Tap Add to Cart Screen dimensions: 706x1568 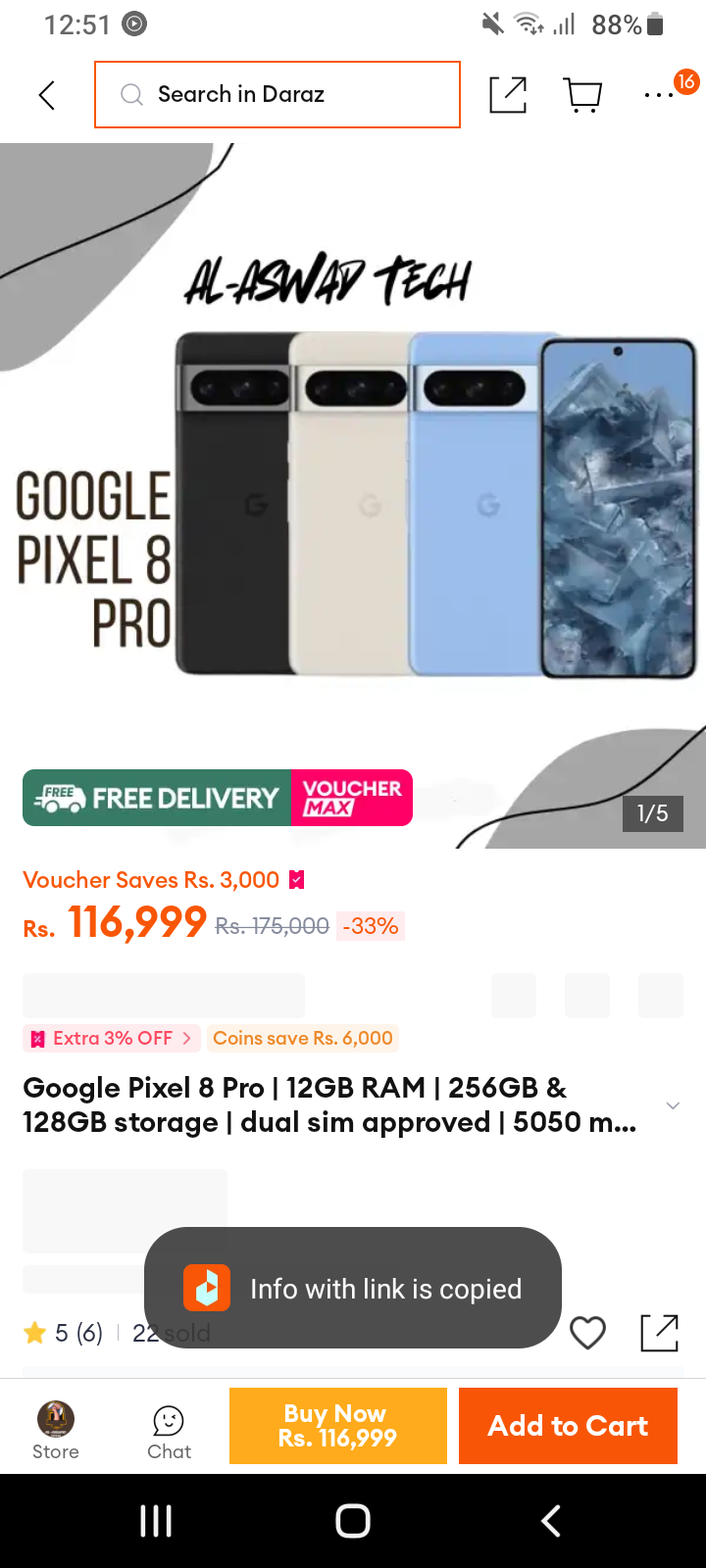(568, 1426)
